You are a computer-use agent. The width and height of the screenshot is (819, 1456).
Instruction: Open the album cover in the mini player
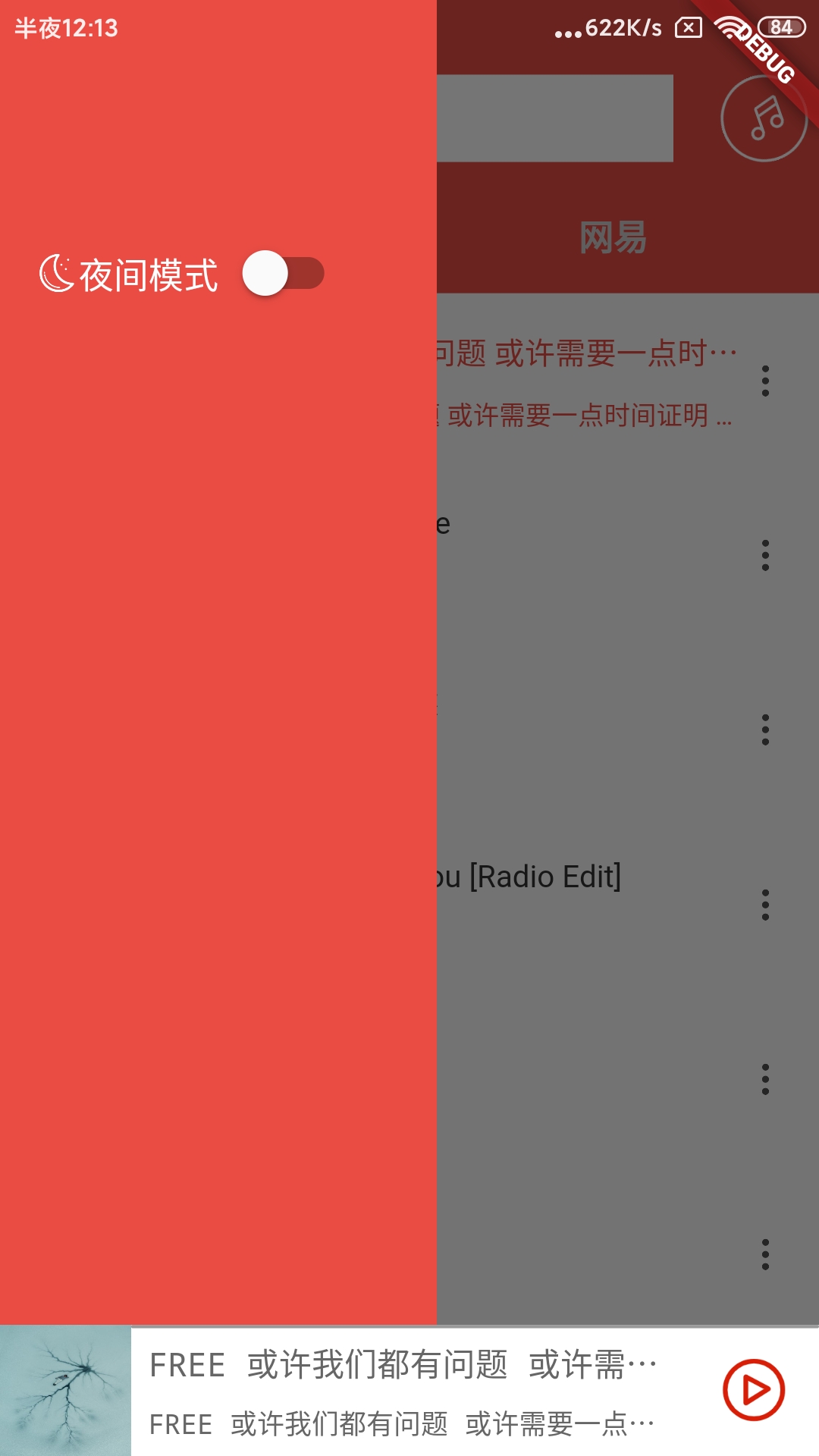pos(65,1391)
